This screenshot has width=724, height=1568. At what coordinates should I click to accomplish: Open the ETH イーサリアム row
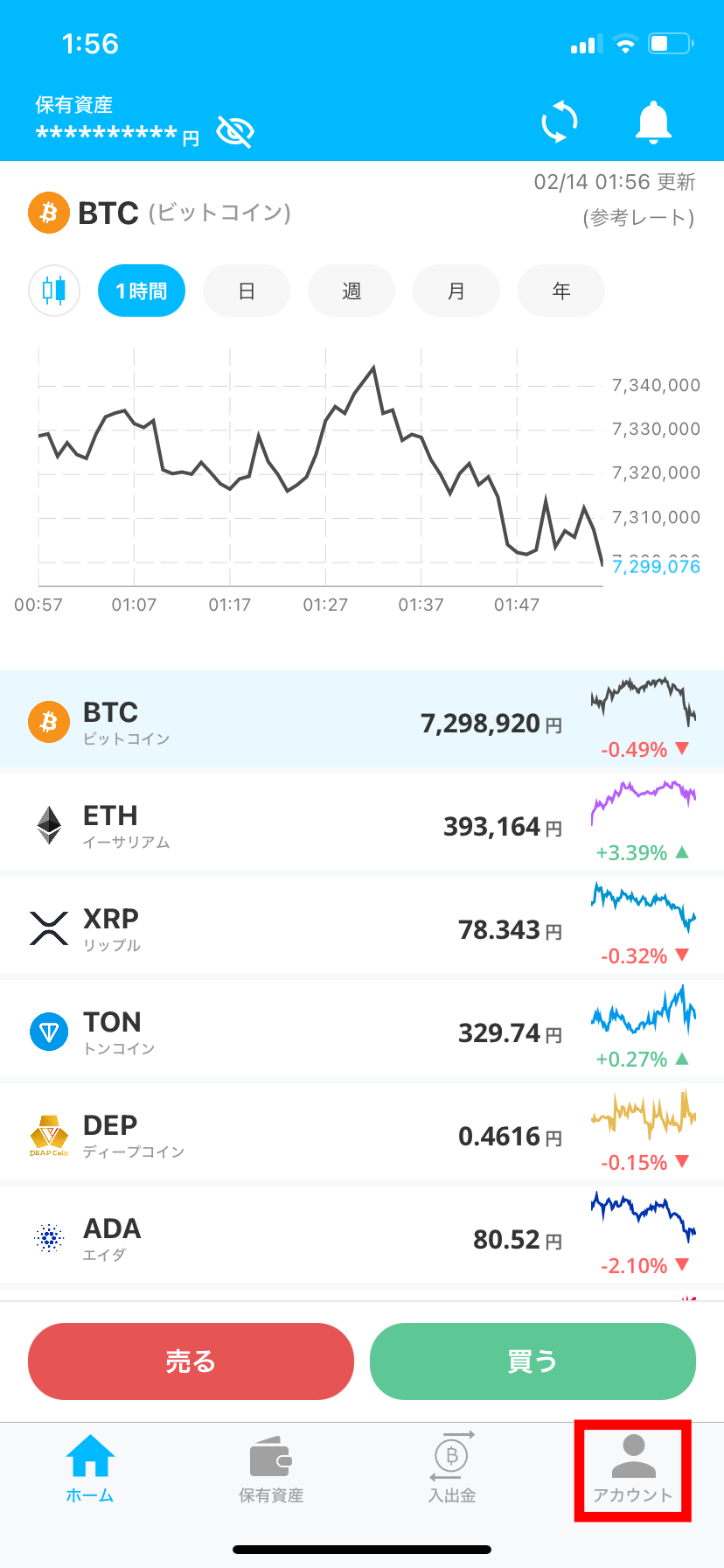[362, 826]
